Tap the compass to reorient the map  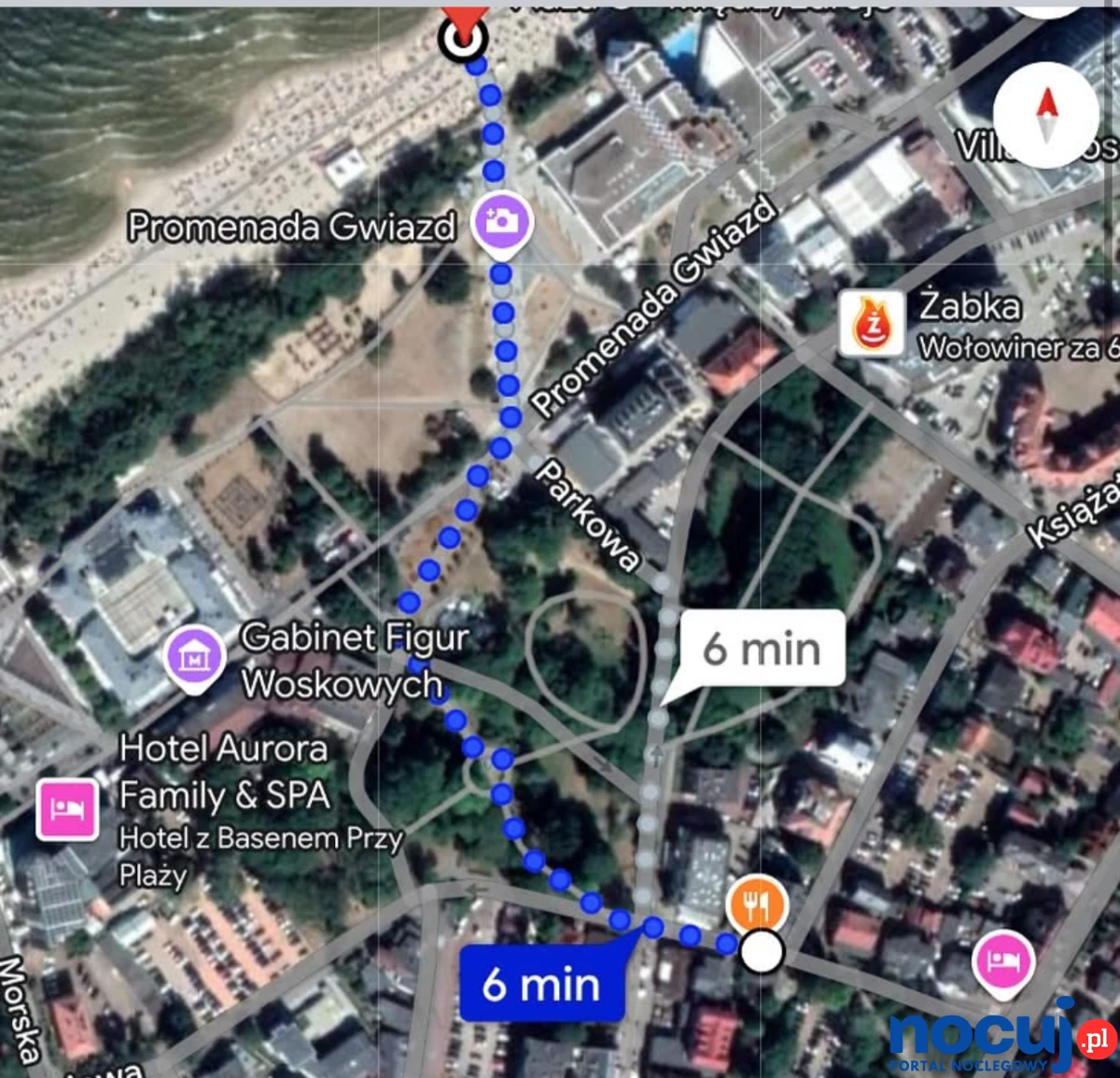pyautogui.click(x=1046, y=115)
